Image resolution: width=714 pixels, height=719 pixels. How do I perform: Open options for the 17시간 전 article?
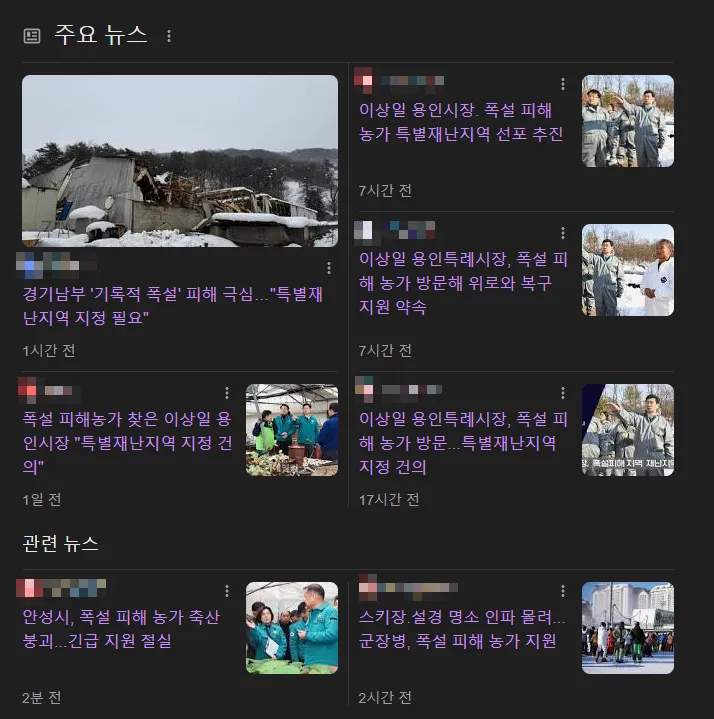click(x=563, y=393)
